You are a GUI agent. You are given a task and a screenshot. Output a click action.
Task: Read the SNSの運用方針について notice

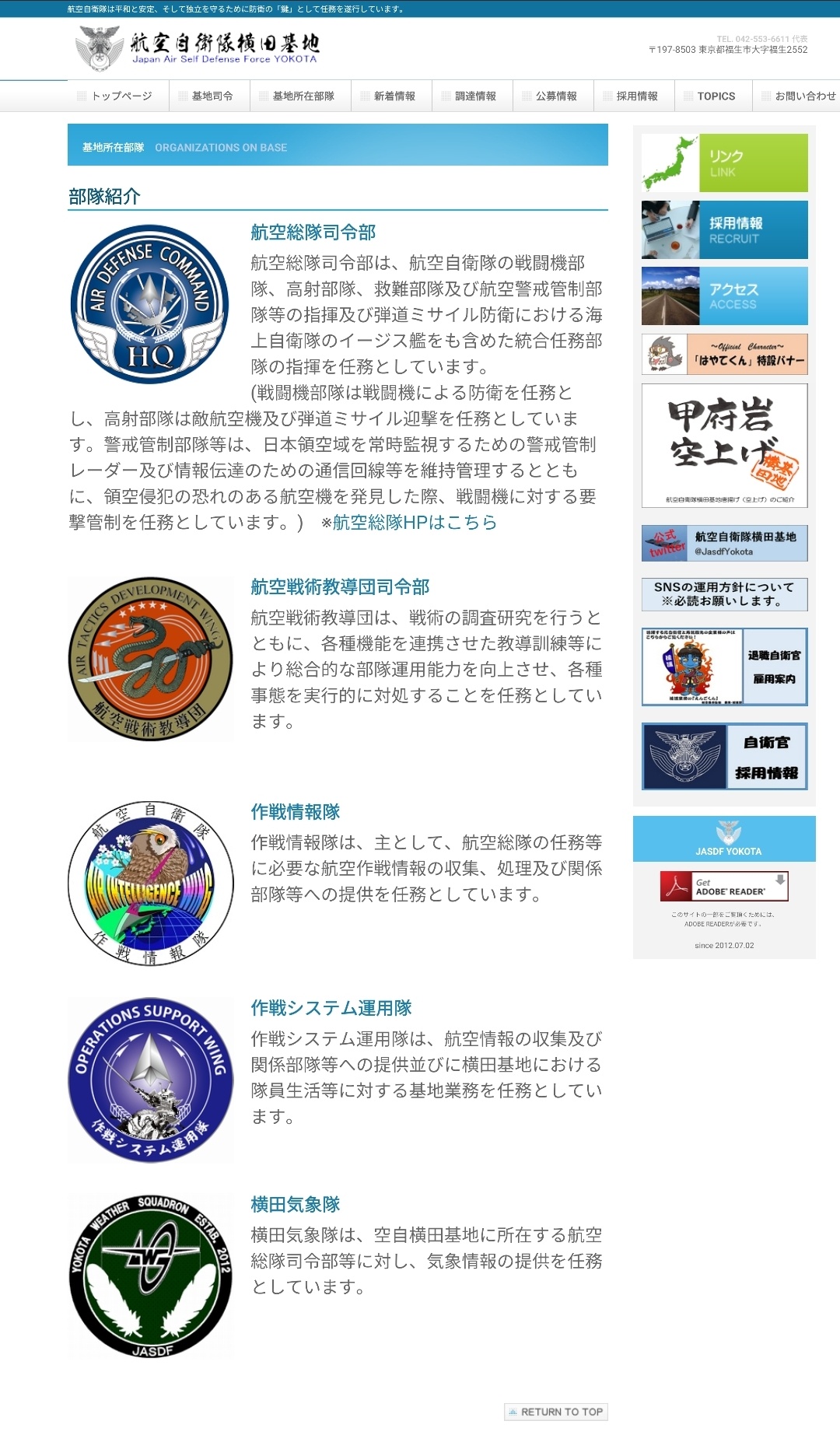pyautogui.click(x=724, y=594)
